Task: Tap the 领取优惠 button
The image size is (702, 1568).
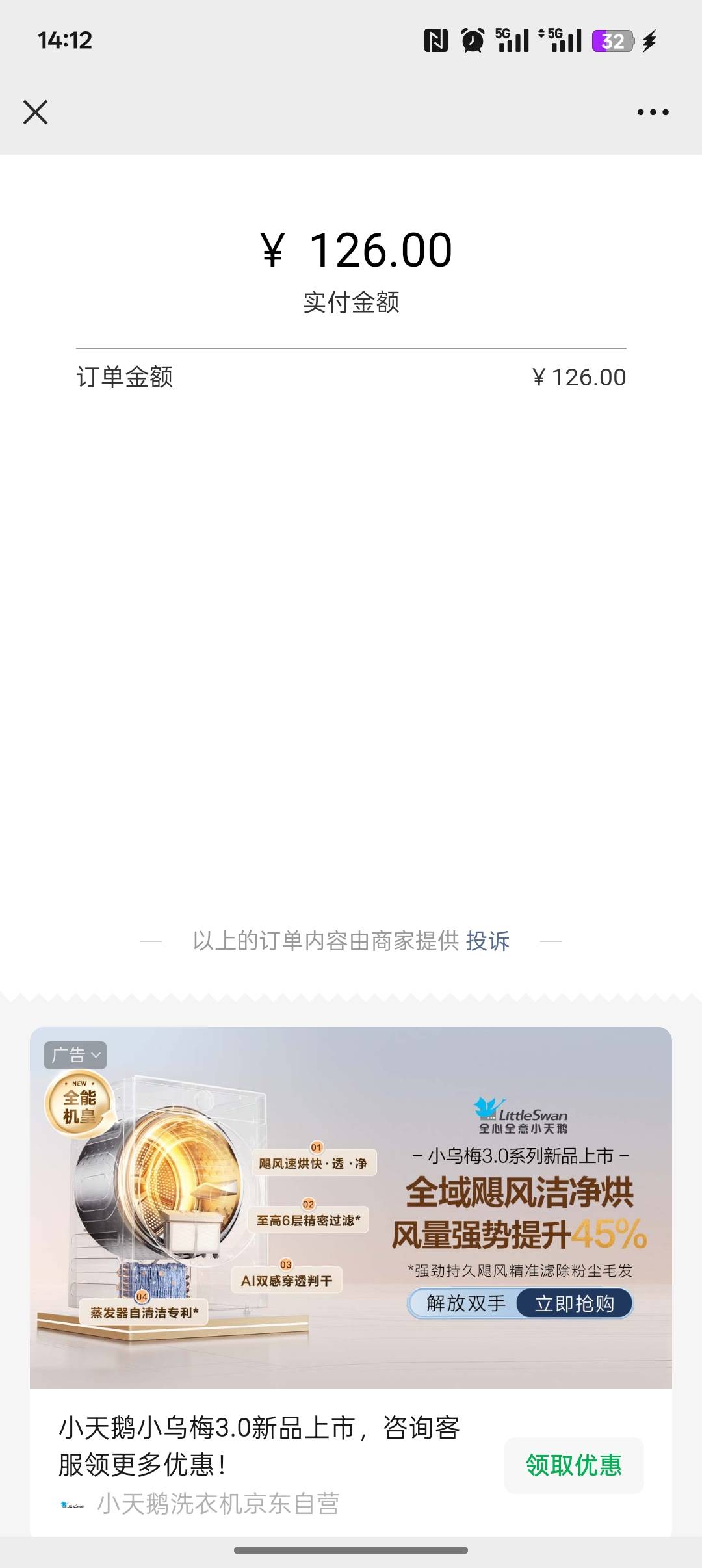Action: point(573,1465)
